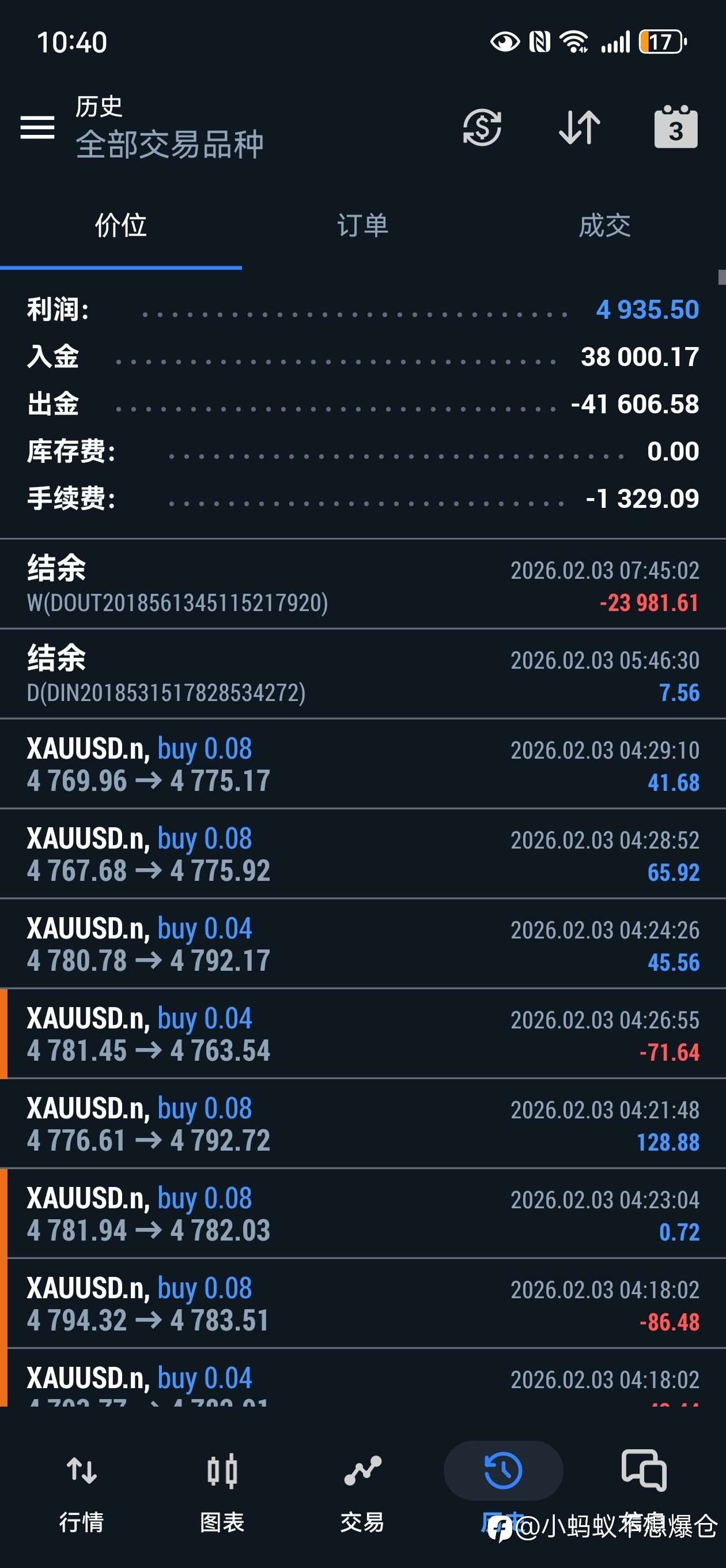Expand the 利润 profit summary row
Viewport: 726px width, 1568px height.
(362, 309)
